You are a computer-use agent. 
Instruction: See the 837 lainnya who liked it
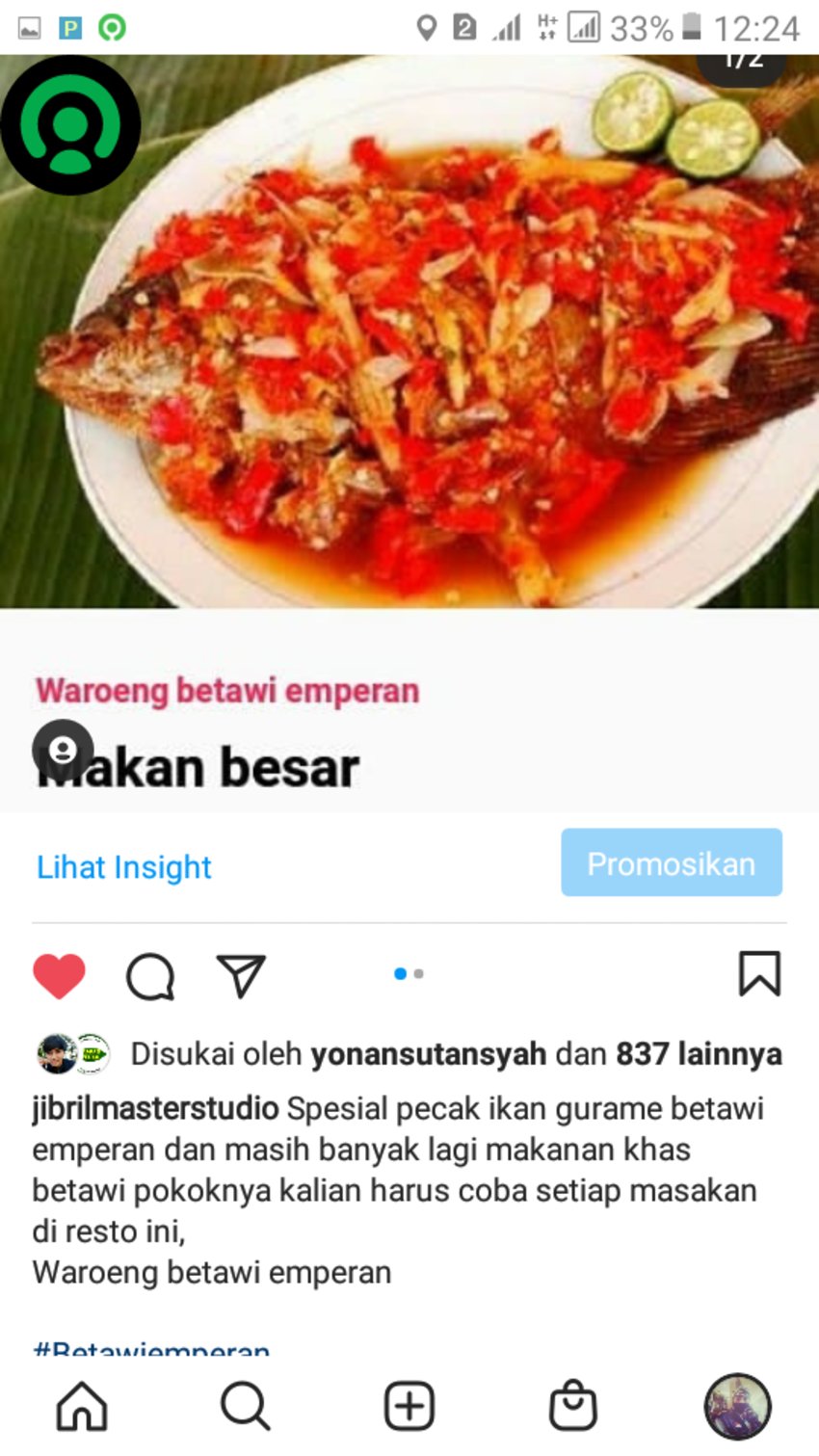(x=699, y=1054)
